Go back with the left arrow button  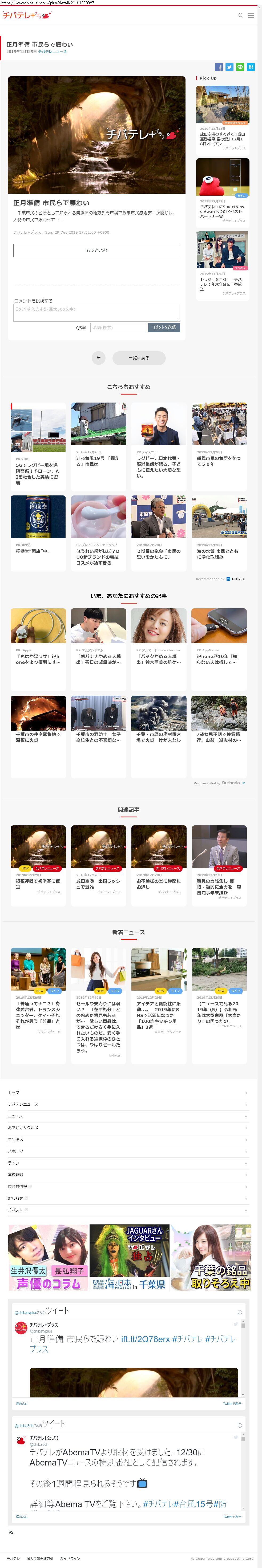coord(98,357)
